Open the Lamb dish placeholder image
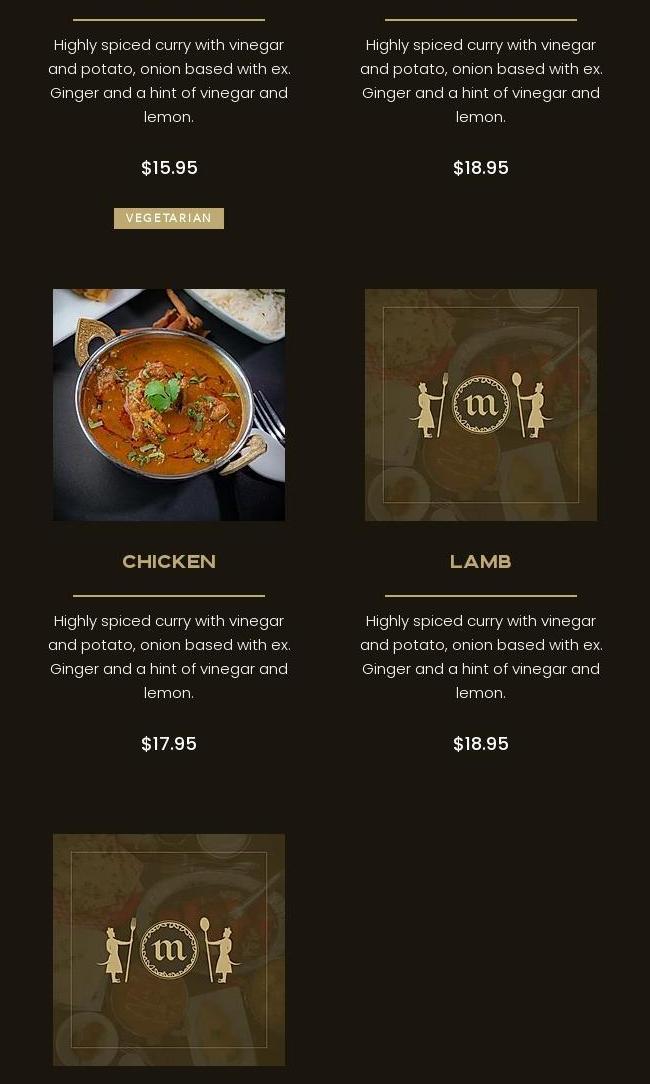Image resolution: width=650 pixels, height=1084 pixels. pos(481,404)
